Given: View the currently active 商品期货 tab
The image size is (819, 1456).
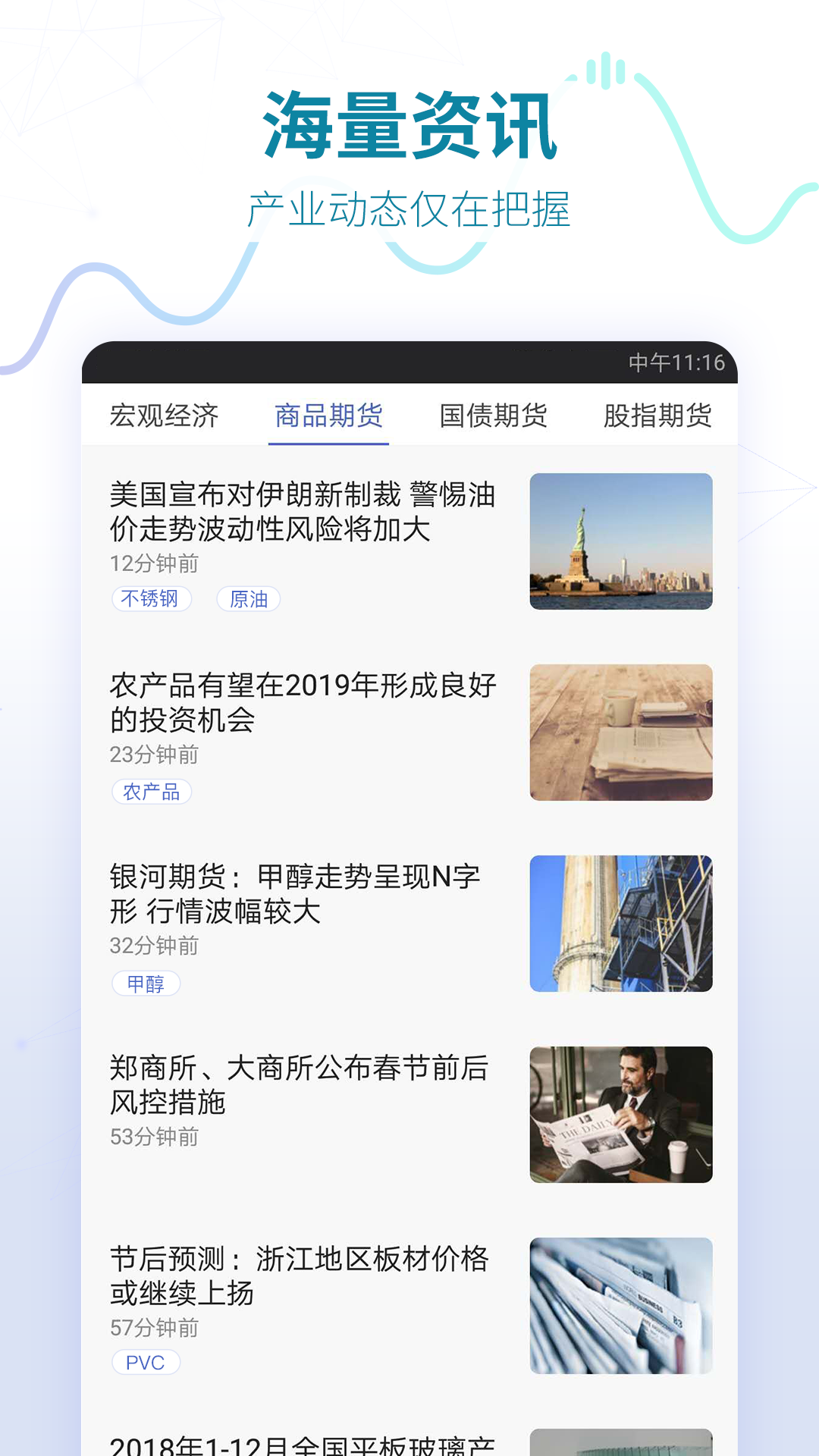Looking at the screenshot, I should point(328,416).
